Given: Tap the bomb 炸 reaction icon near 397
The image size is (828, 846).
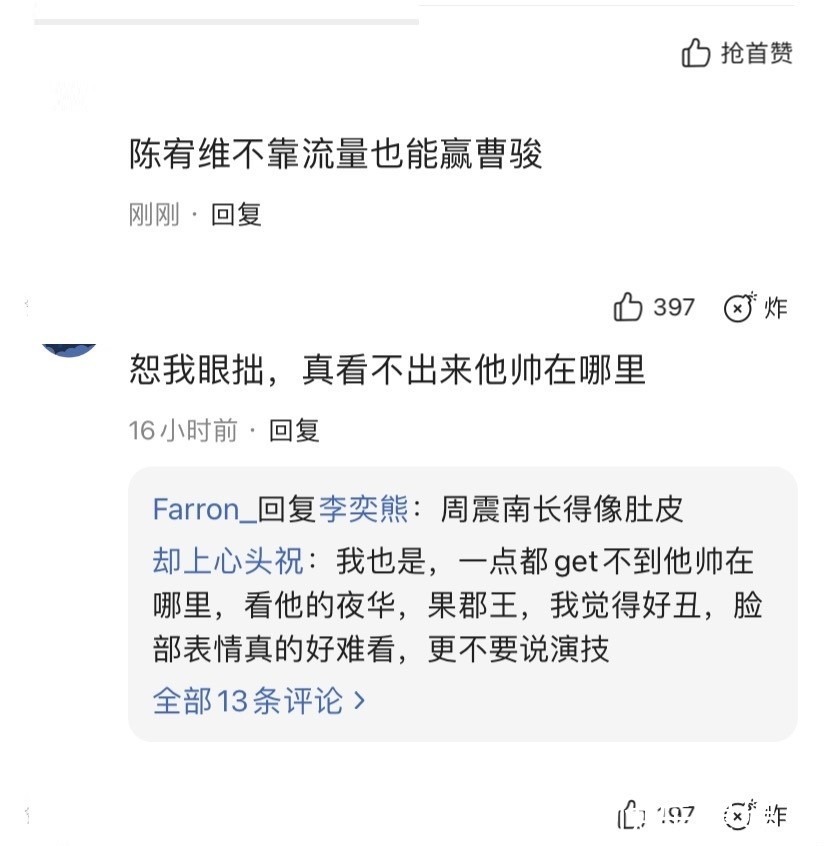Looking at the screenshot, I should click(x=738, y=308).
